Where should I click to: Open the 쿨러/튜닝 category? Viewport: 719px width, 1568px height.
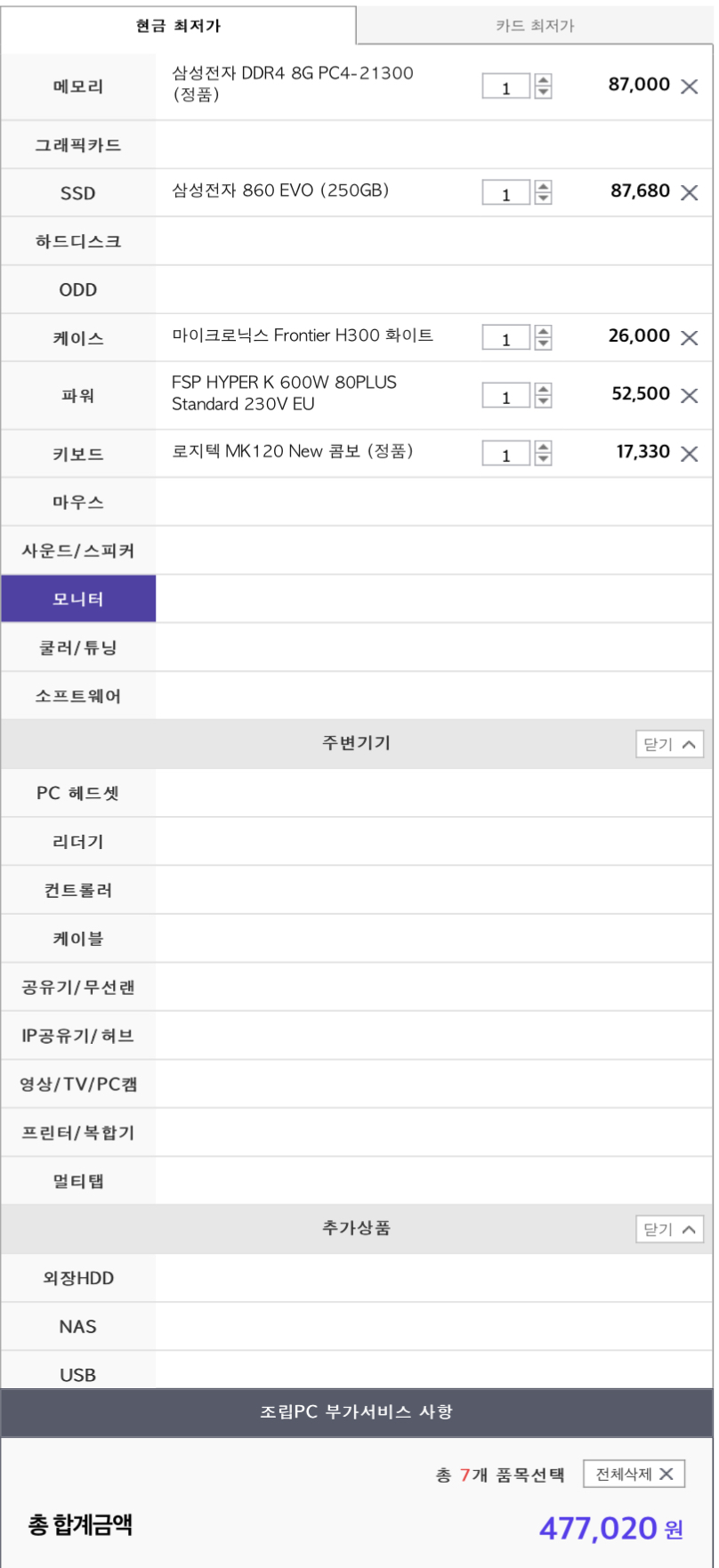click(78, 648)
